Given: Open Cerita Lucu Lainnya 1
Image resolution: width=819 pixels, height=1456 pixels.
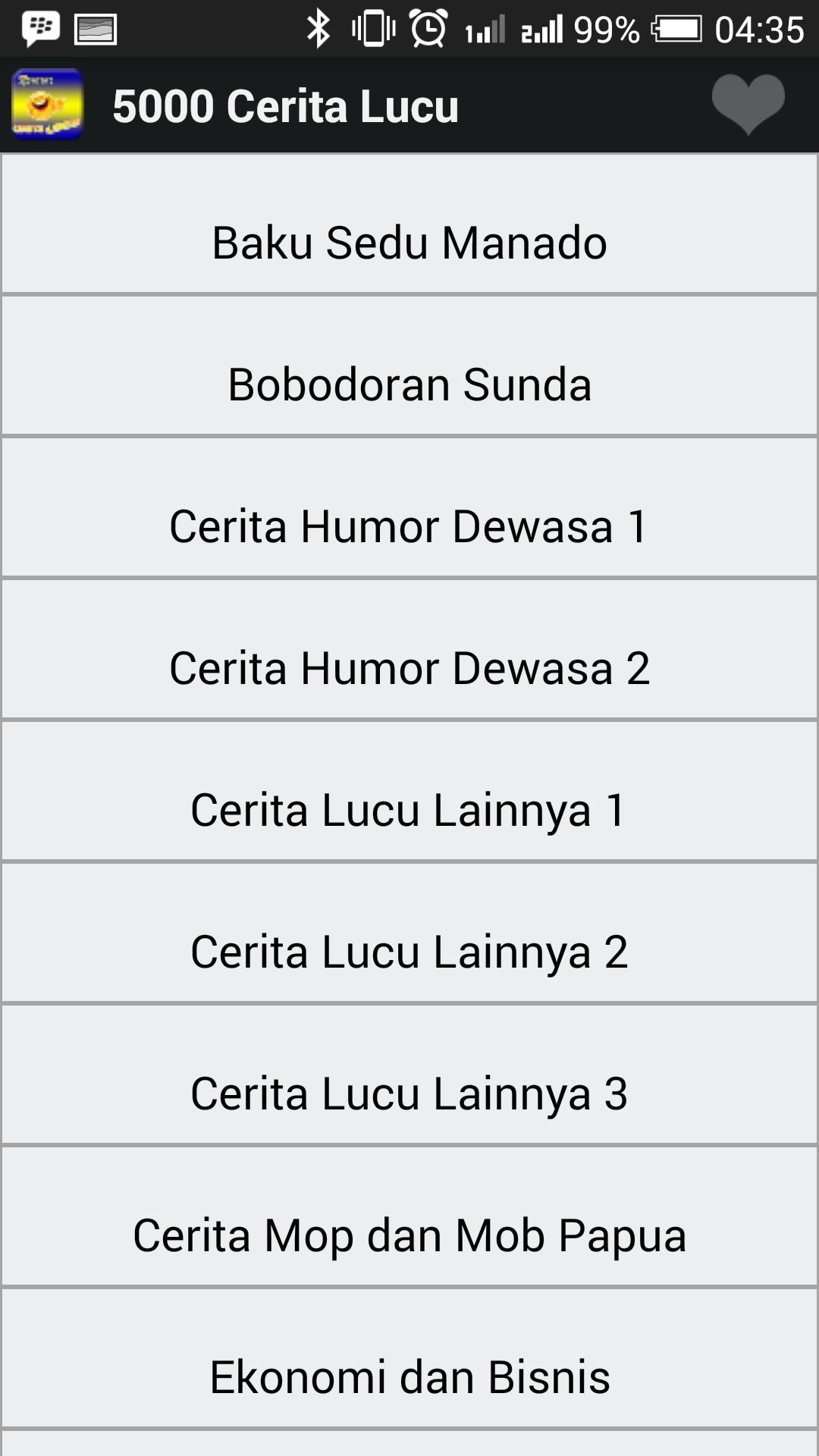Looking at the screenshot, I should [x=409, y=810].
